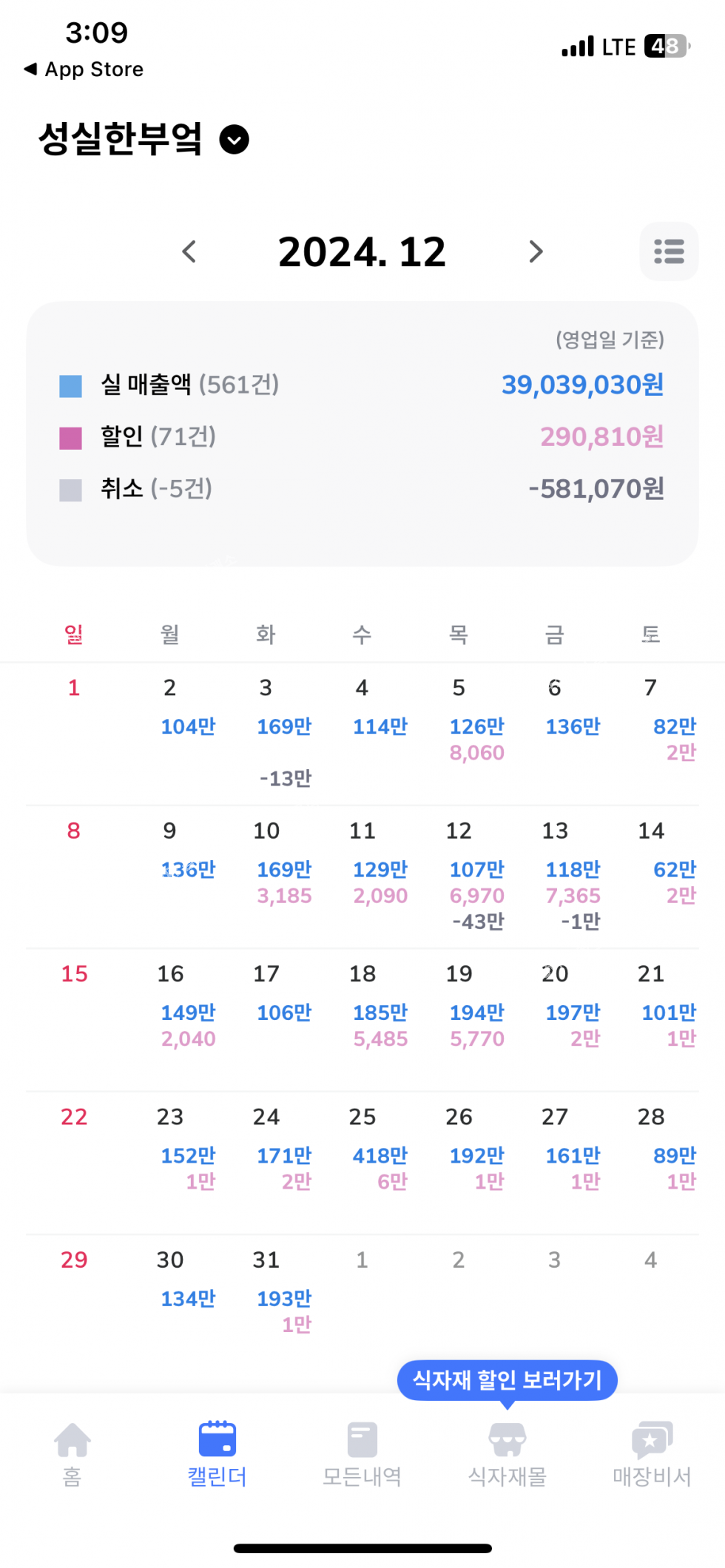Open the 모든내역 tab
Screen dimensions: 725x1568
click(x=362, y=1453)
